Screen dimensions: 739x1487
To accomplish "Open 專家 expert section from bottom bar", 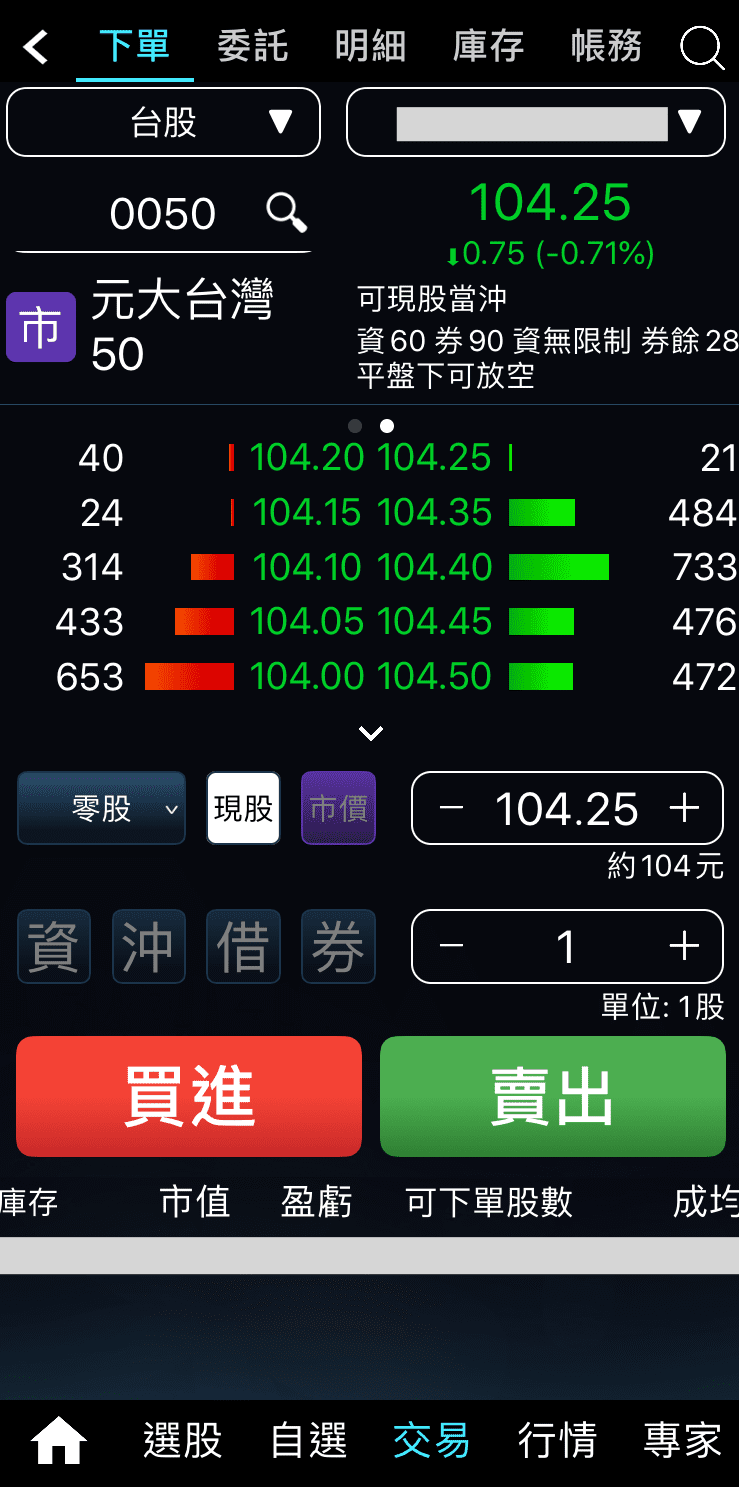I will [683, 1440].
